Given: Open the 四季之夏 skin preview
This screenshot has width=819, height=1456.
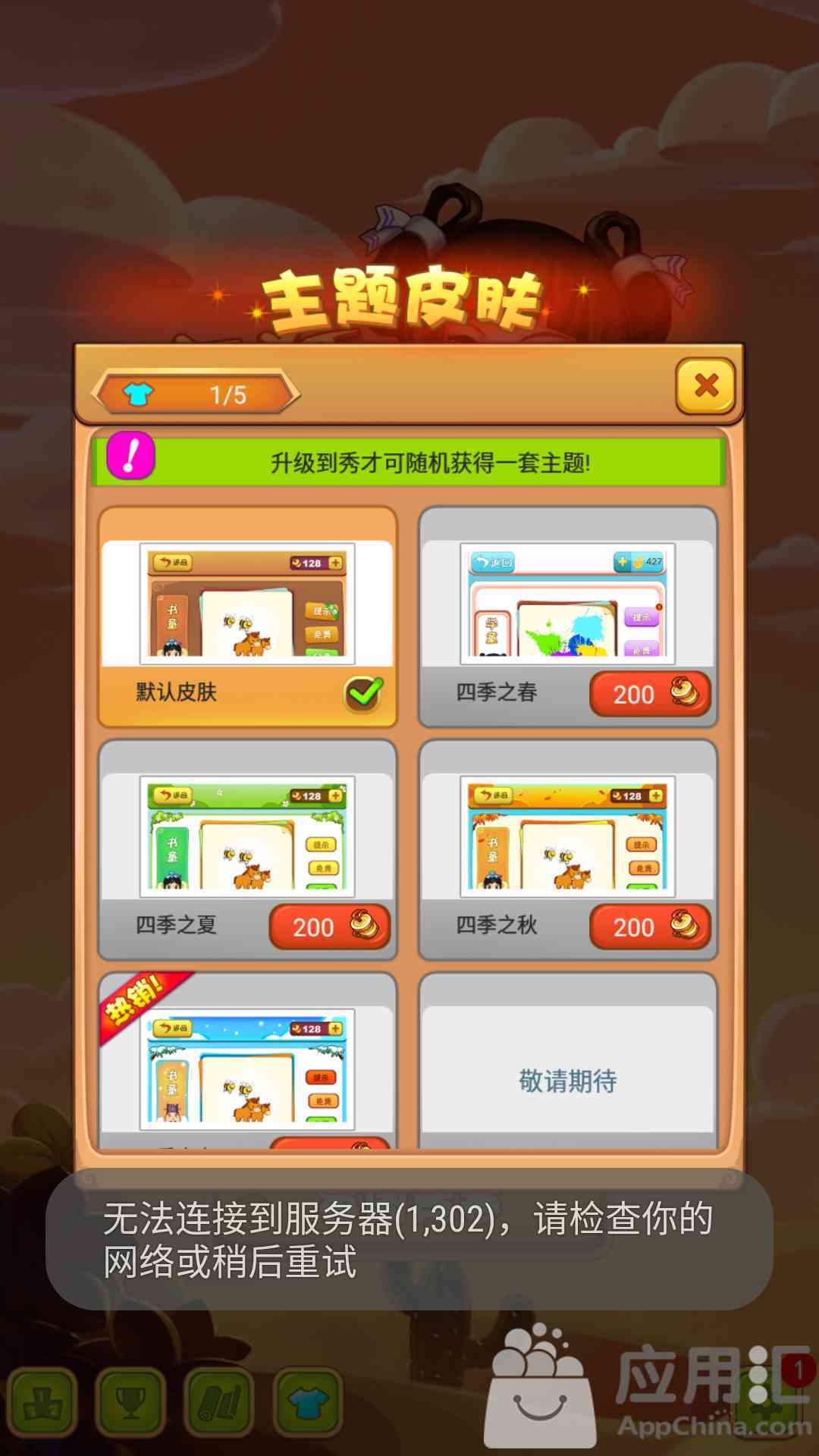Looking at the screenshot, I should pyautogui.click(x=247, y=836).
